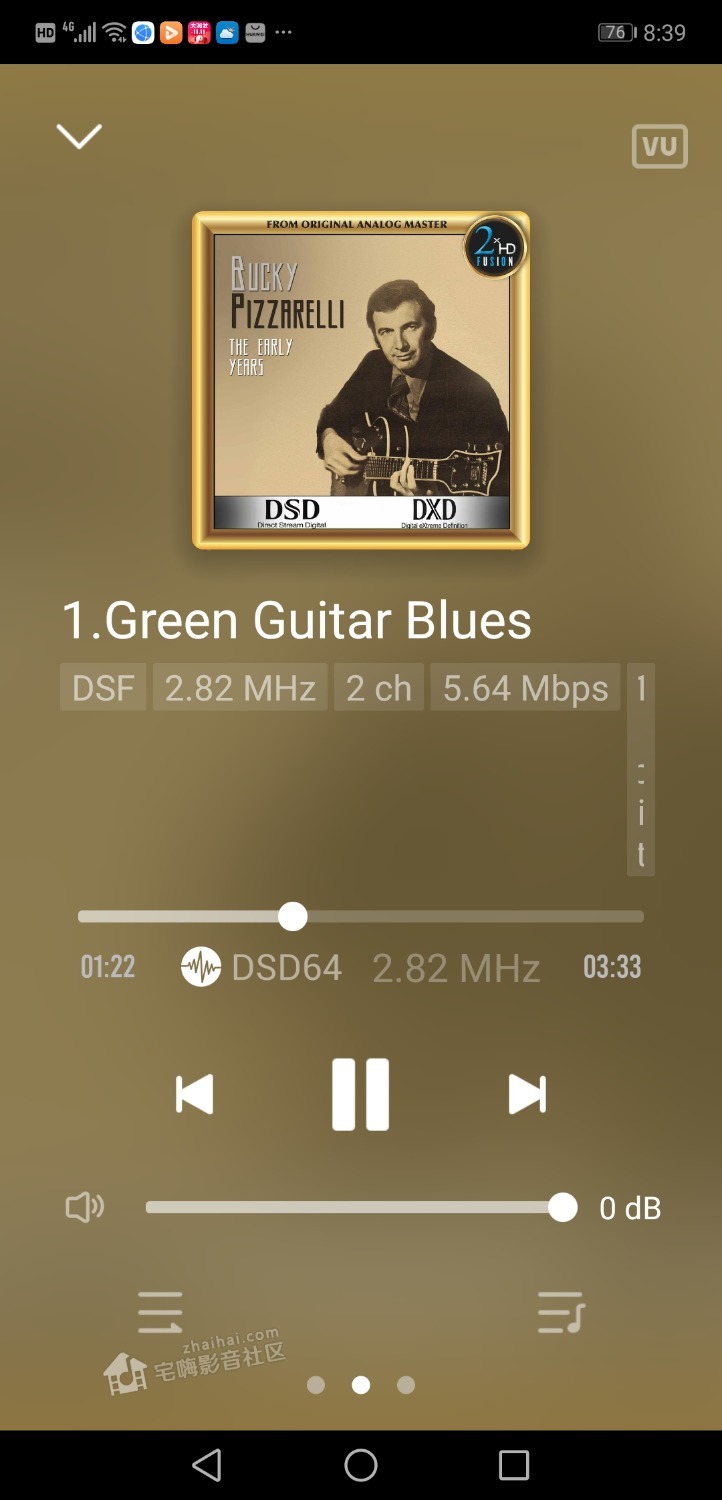Change the playback order mode
This screenshot has height=1500, width=722.
point(160,1312)
